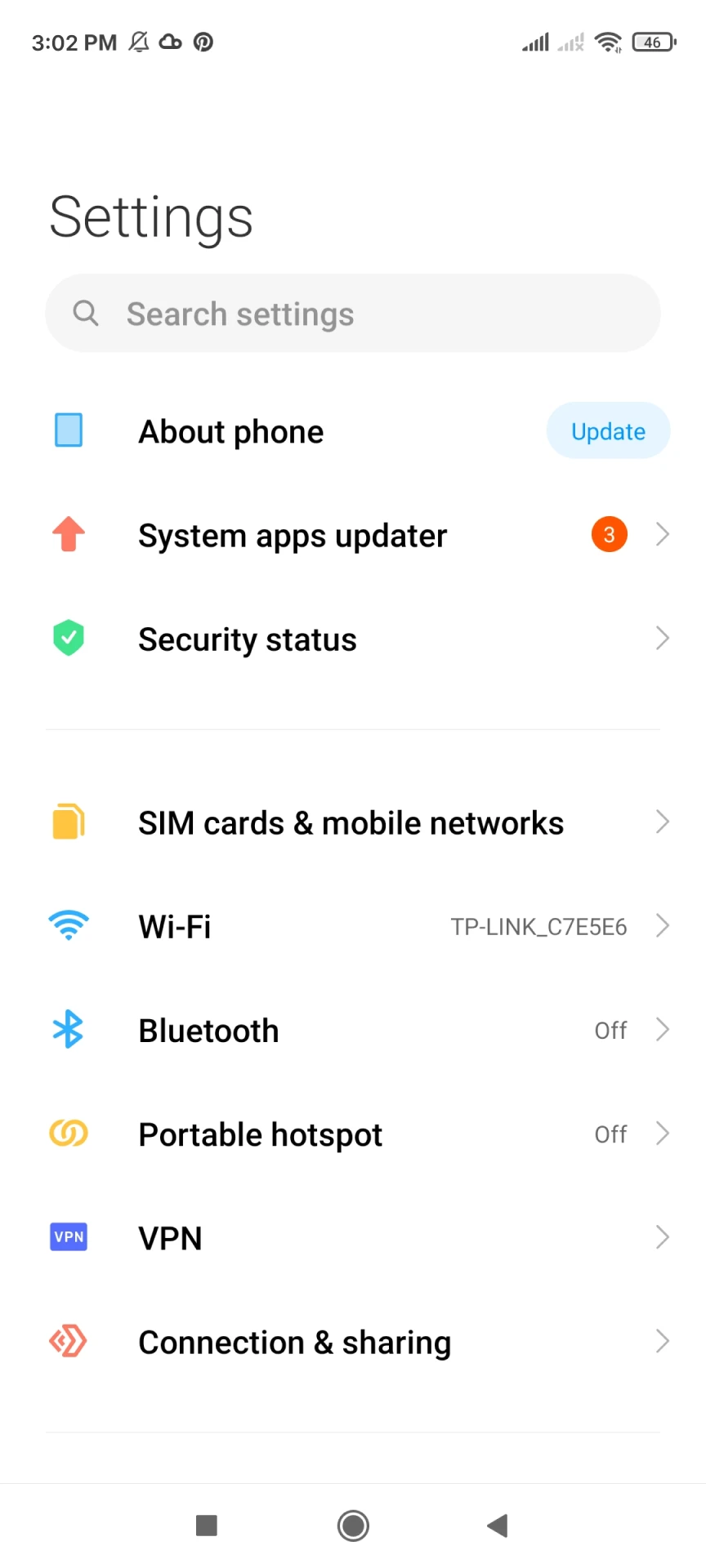Screen dimensions: 706x1568
Task: Tap the muted notification bell icon
Action: coord(139,42)
